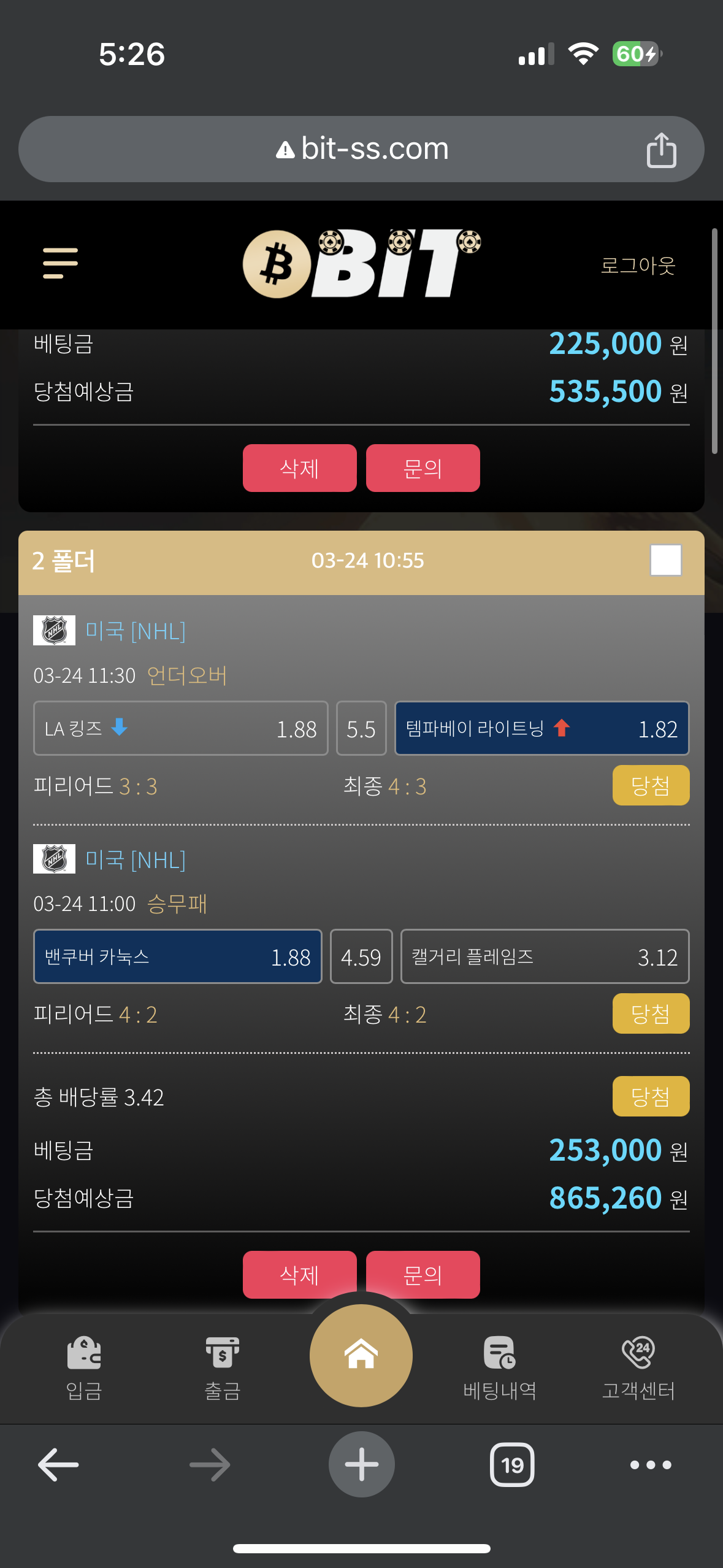The width and height of the screenshot is (723, 1568).
Task: Go back in the browser
Action: 58,1464
